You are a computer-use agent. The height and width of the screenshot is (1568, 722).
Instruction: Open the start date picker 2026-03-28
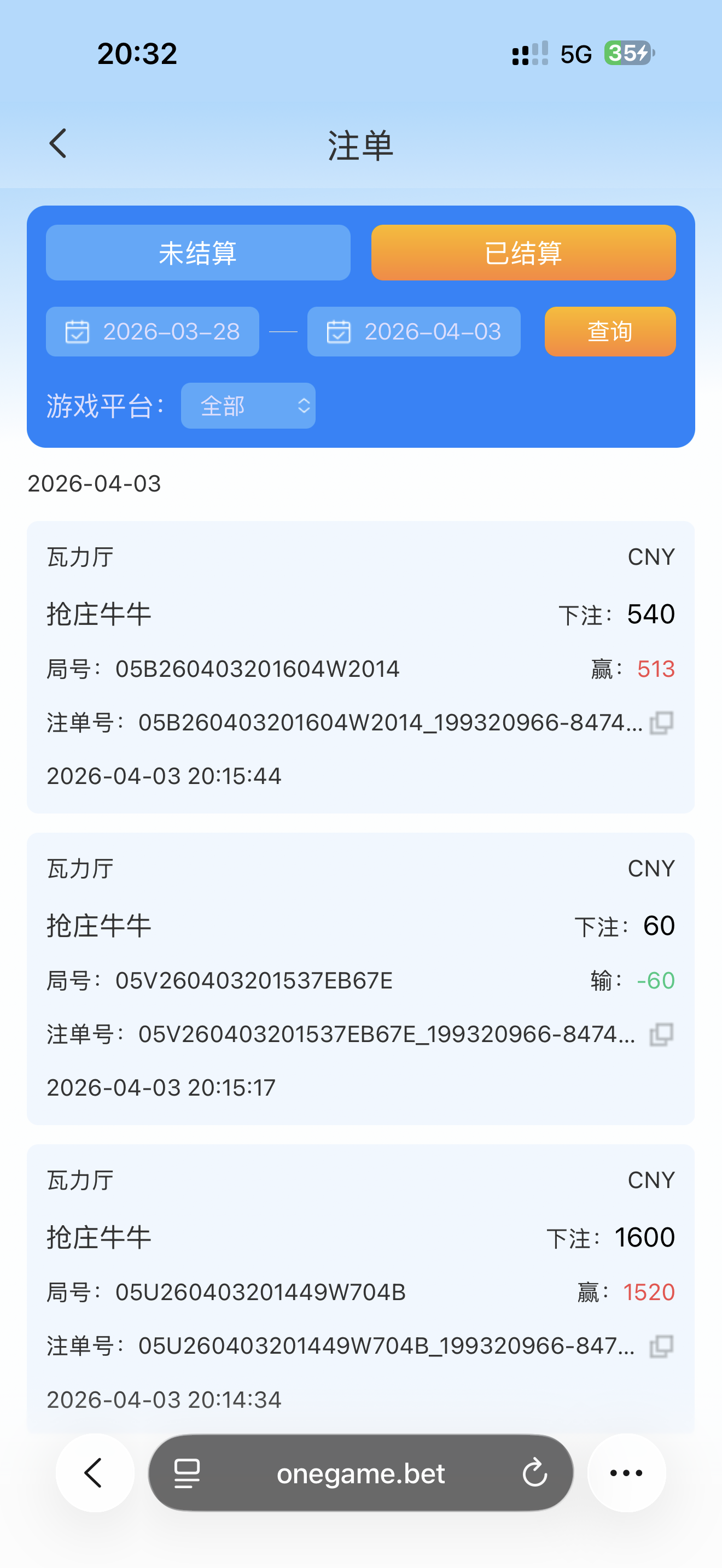[x=152, y=332]
